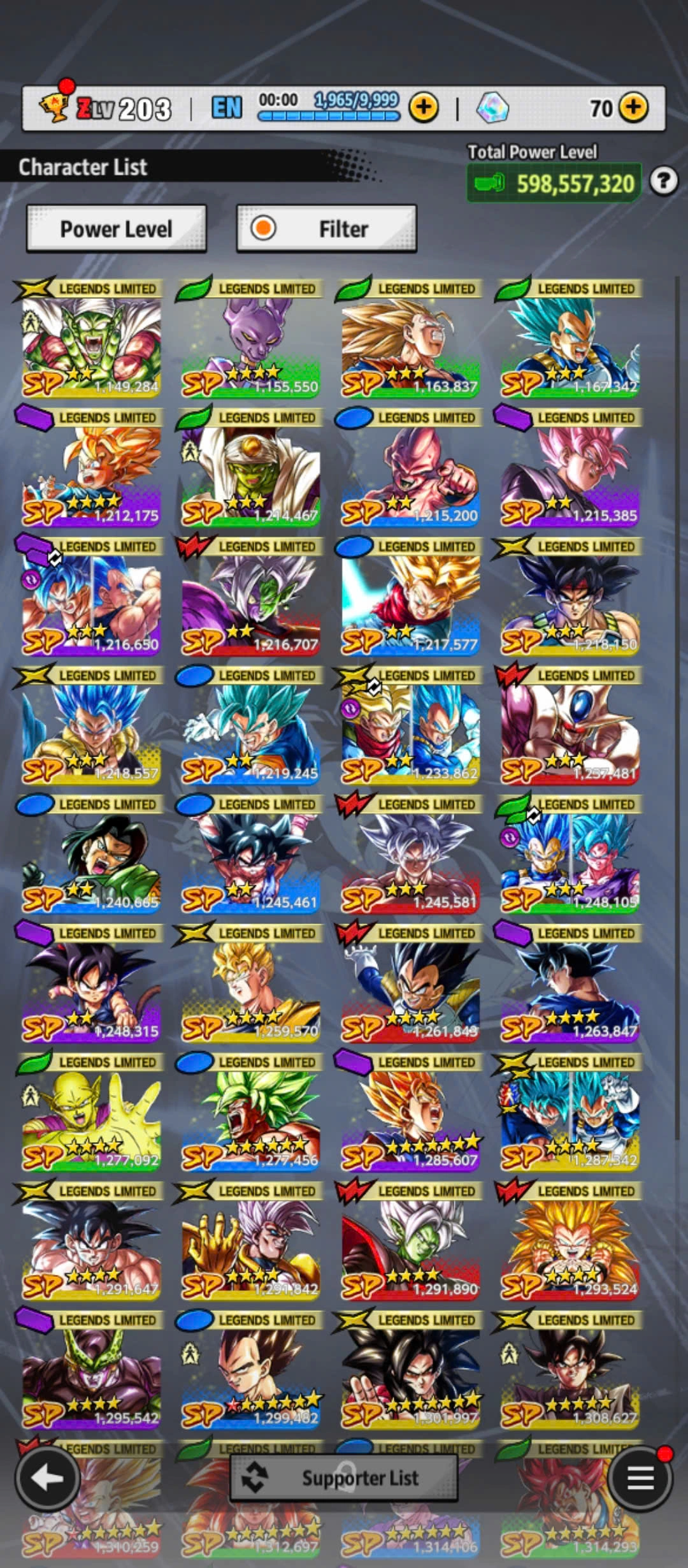Image resolution: width=688 pixels, height=1568 pixels.
Task: Add chrono crystals with the plus beside 70
Action: pos(633,108)
